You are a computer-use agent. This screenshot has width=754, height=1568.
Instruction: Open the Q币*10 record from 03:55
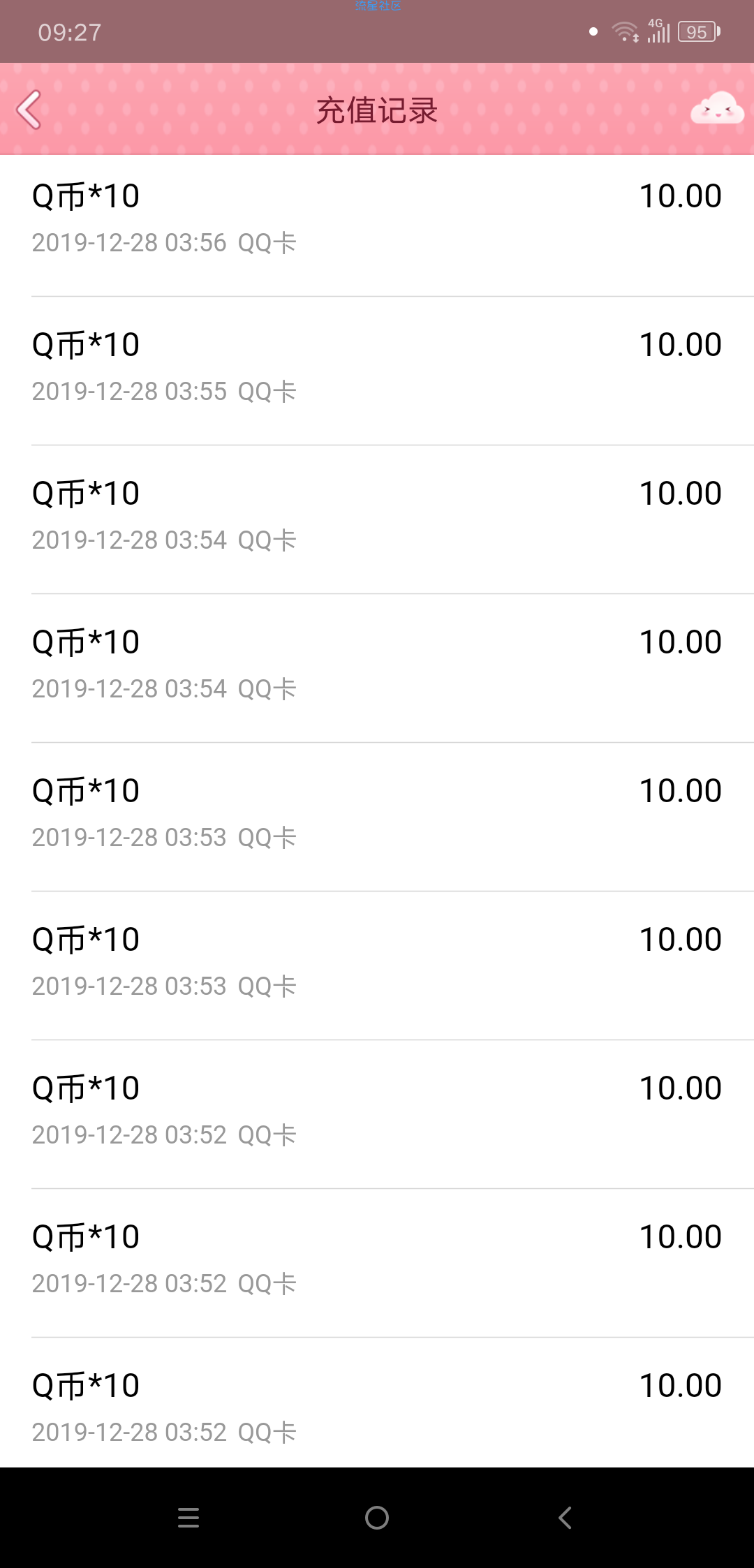click(x=377, y=371)
